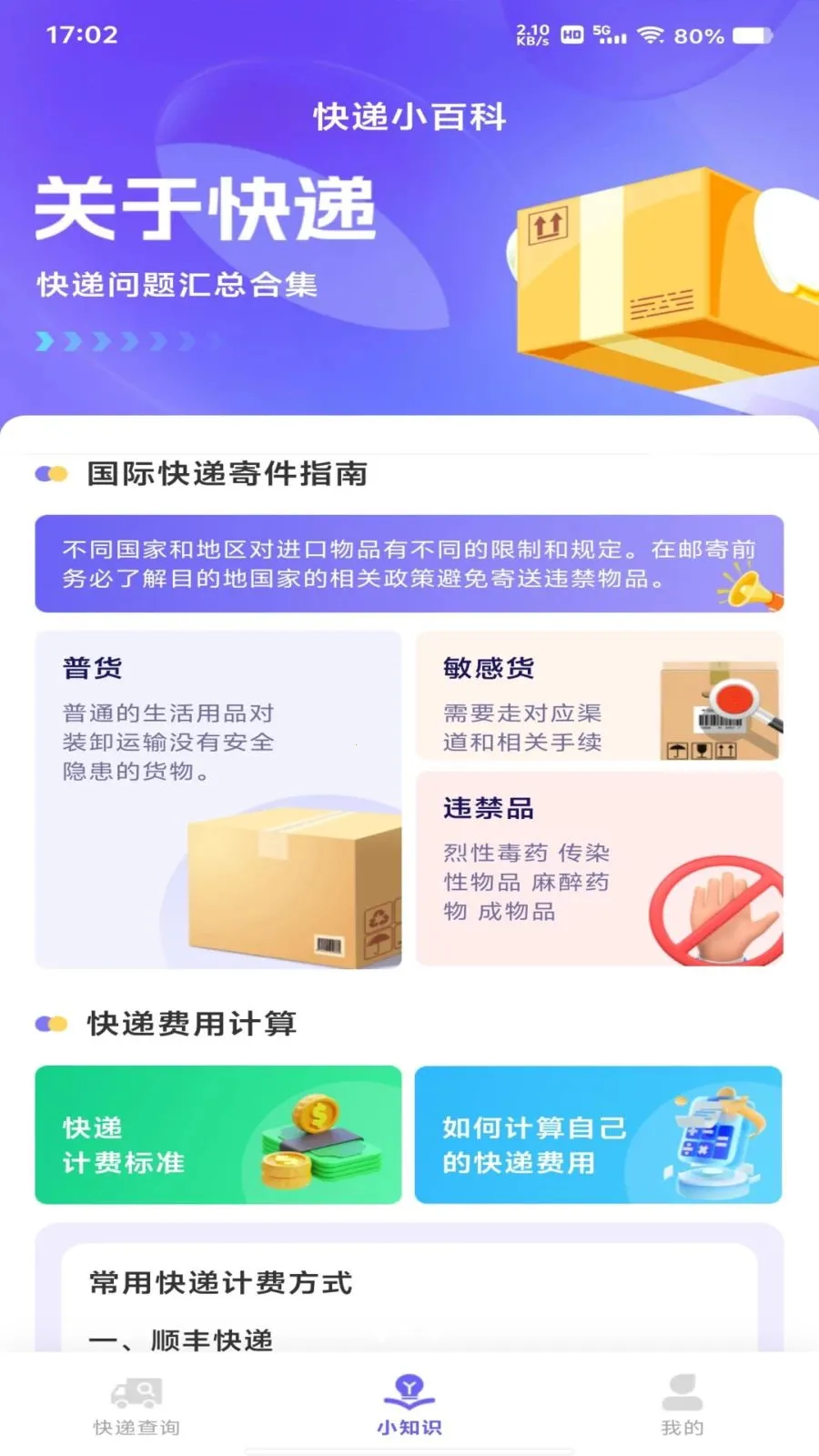Click the section marker beside 国际快递寄件指南
Image resolution: width=819 pixels, height=1456 pixels.
click(x=50, y=474)
